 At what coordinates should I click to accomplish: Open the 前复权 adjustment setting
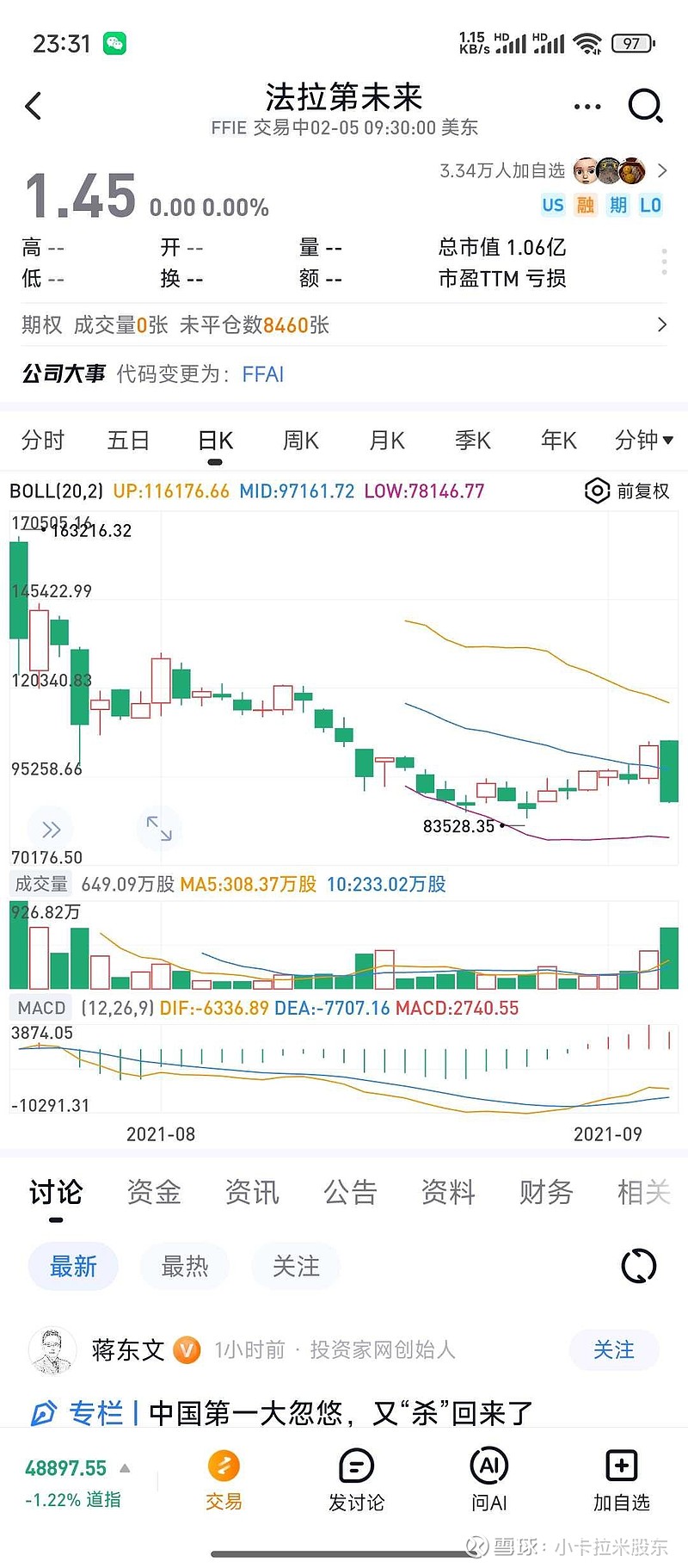[627, 491]
